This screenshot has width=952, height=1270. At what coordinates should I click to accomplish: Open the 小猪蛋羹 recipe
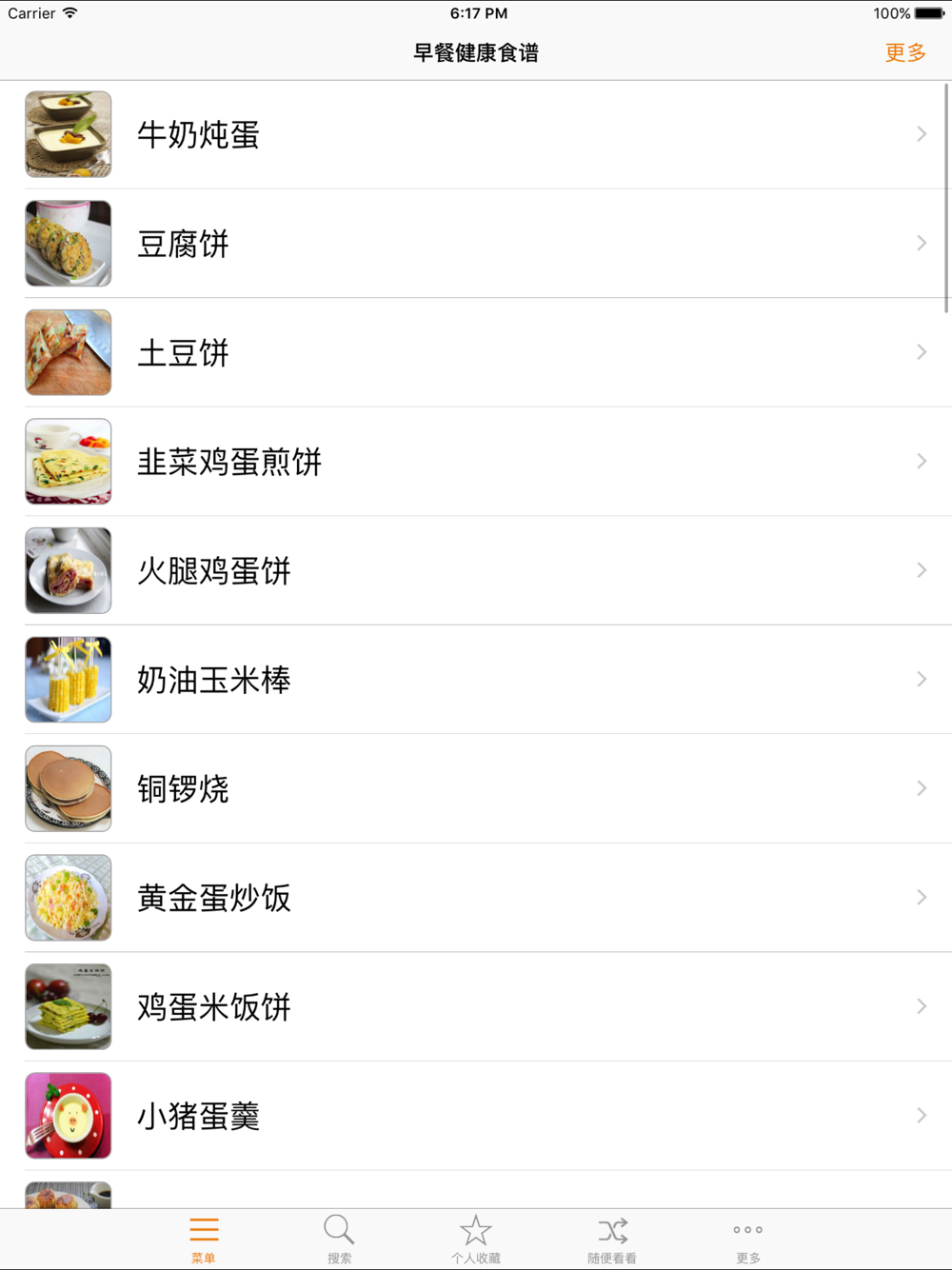pos(476,1116)
